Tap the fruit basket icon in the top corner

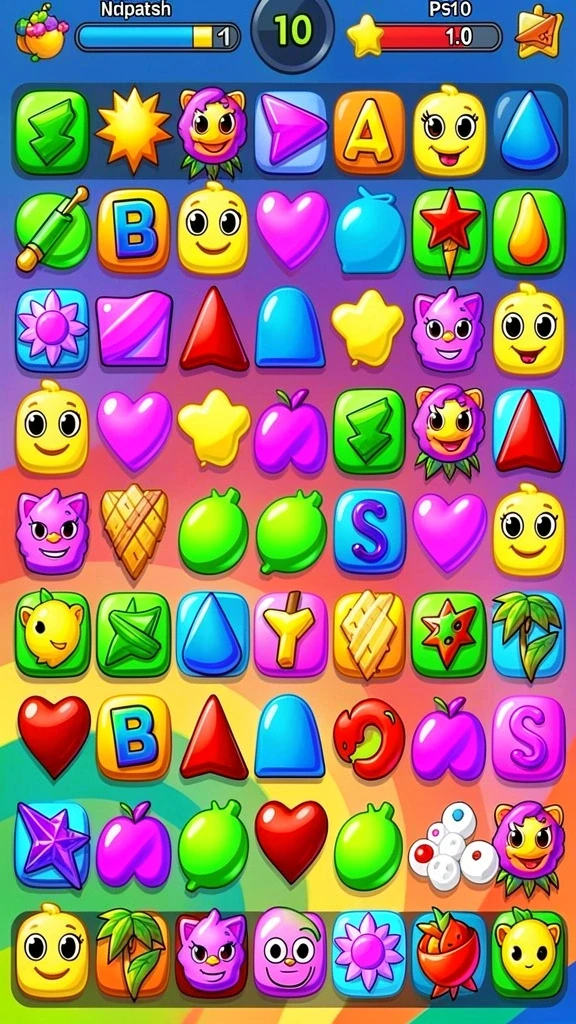coord(41,31)
